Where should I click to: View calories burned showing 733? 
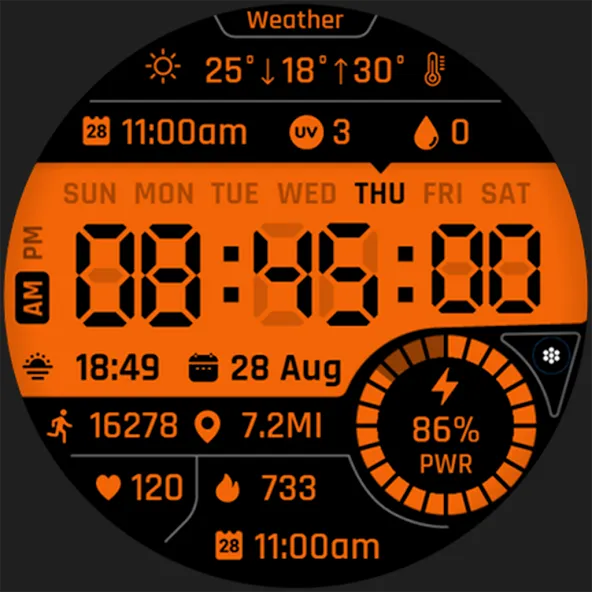click(x=265, y=487)
